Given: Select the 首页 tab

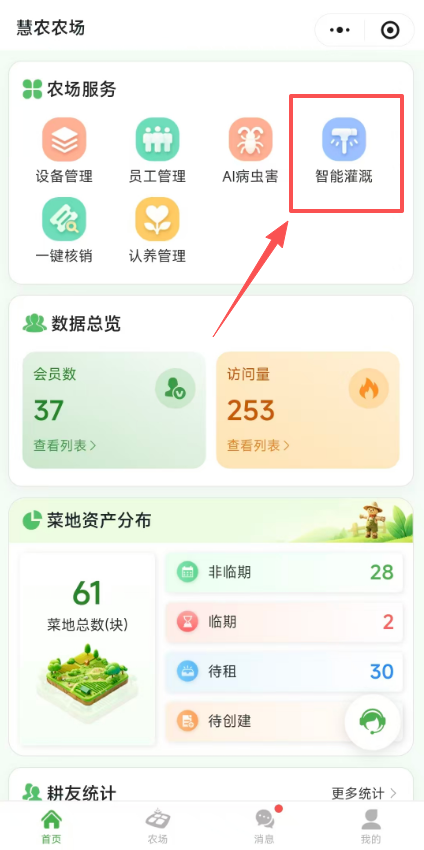Looking at the screenshot, I should pyautogui.click(x=52, y=827).
